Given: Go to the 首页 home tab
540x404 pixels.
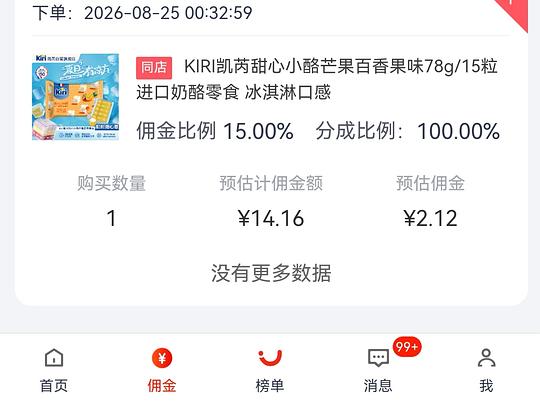Looking at the screenshot, I should 54,370.
